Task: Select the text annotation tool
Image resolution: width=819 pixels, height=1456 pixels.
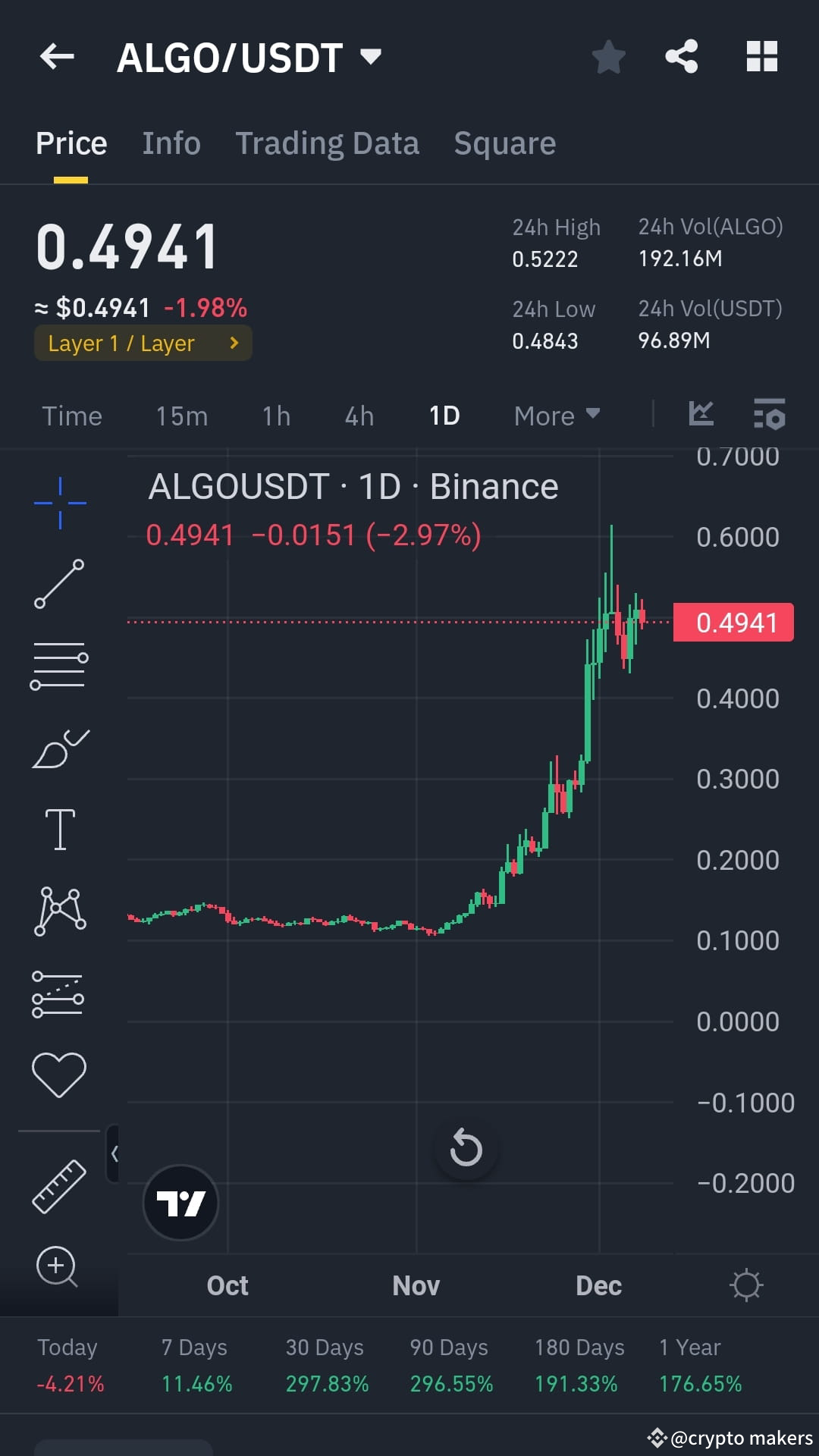Action: tap(60, 828)
